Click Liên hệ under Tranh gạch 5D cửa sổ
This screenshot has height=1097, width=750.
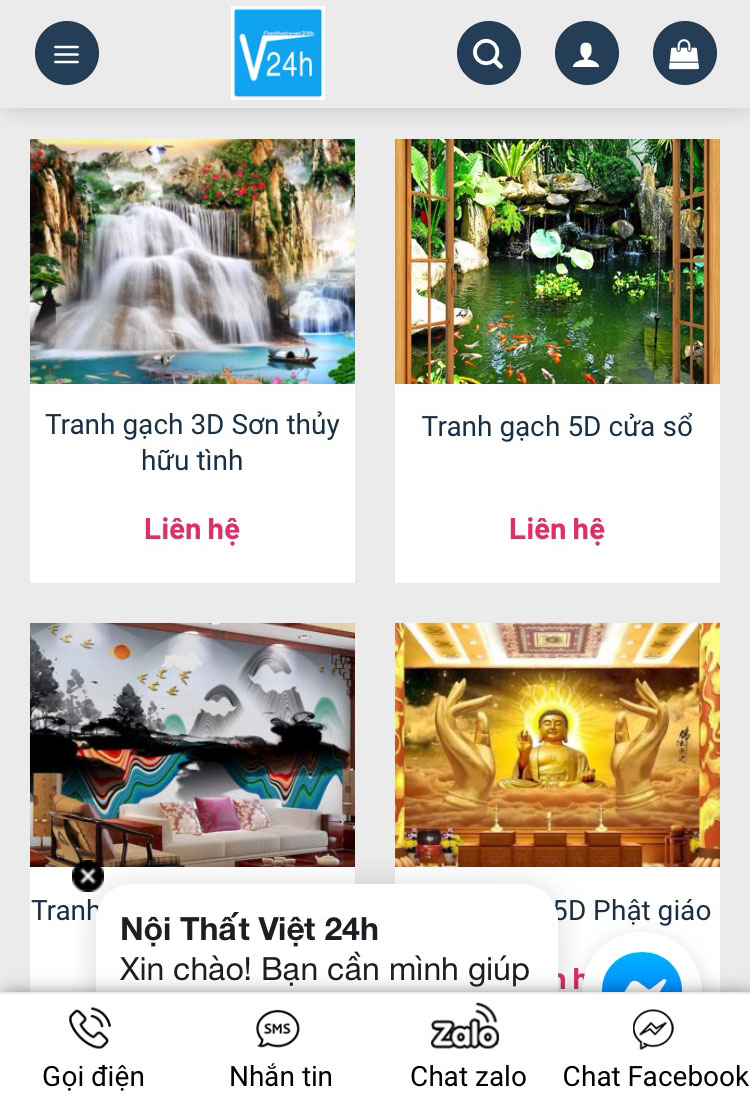pos(557,529)
